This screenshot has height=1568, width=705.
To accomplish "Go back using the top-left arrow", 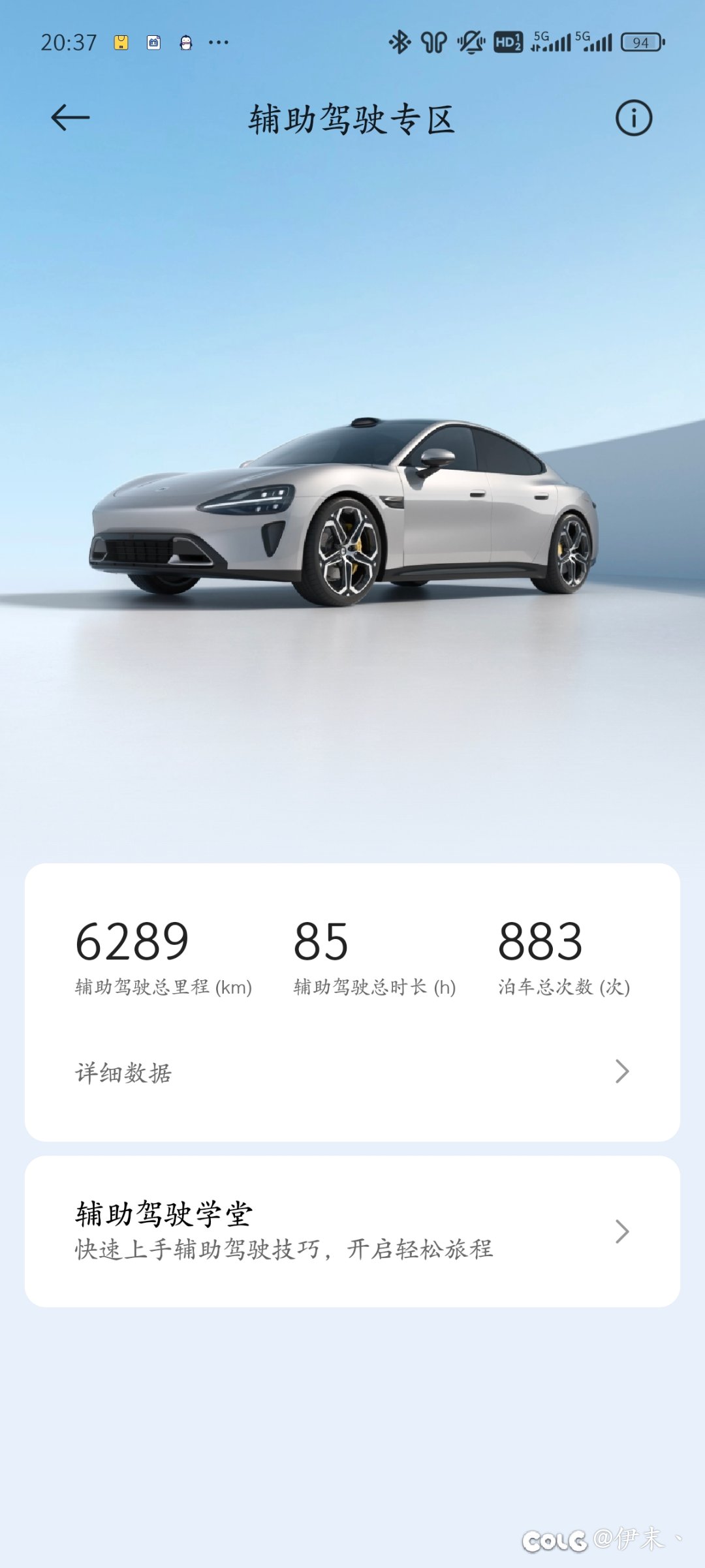I will (x=70, y=118).
